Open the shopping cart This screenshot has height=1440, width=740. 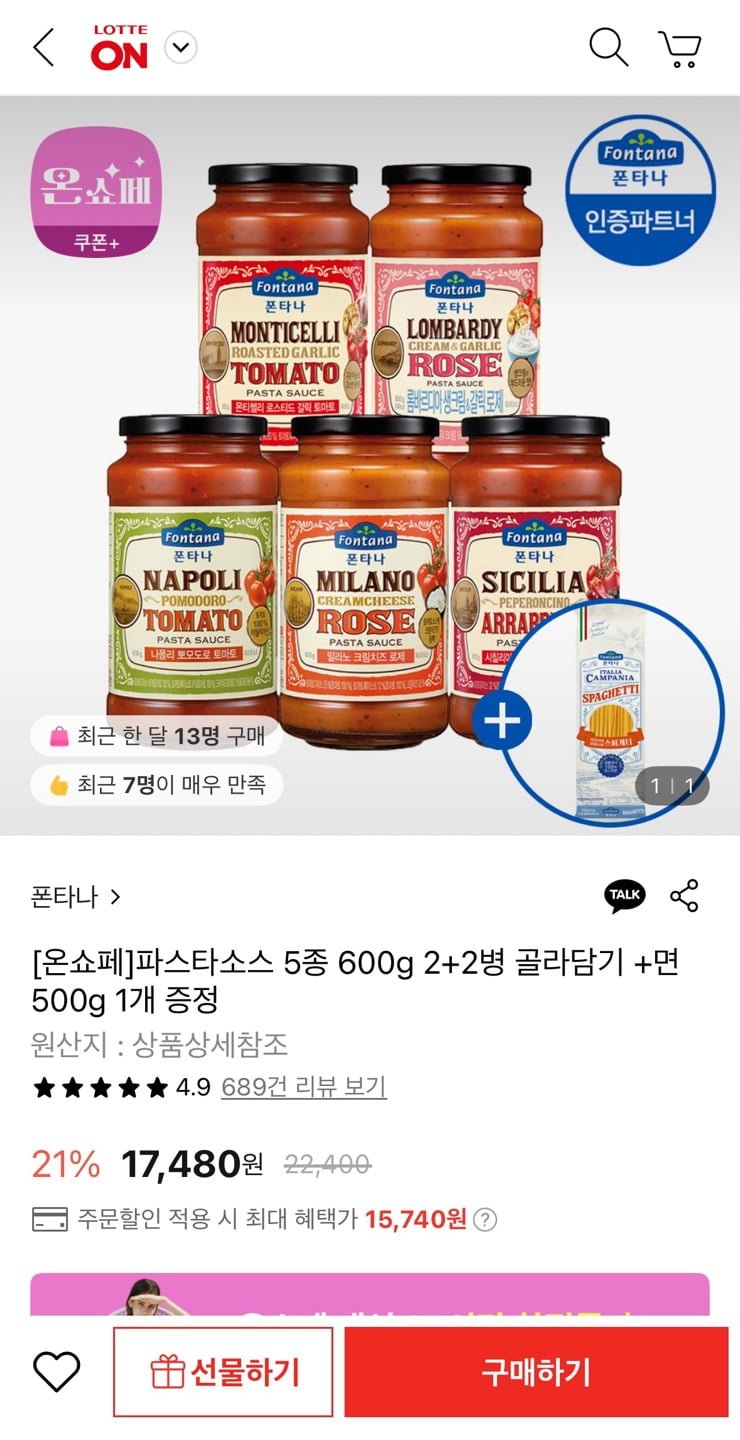click(x=680, y=48)
